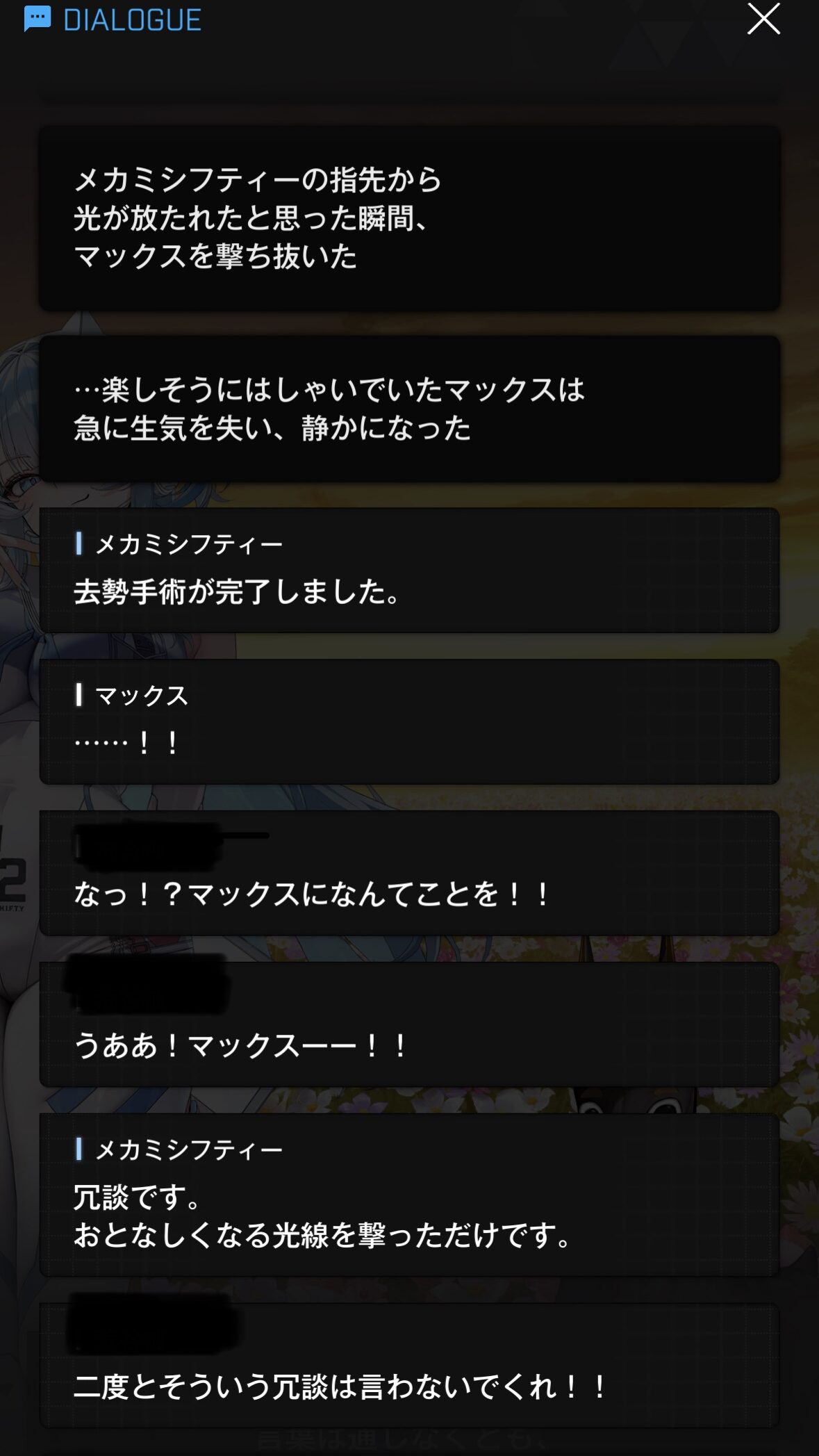This screenshot has width=819, height=1456.
Task: Close the dialogue log
Action: tap(763, 19)
